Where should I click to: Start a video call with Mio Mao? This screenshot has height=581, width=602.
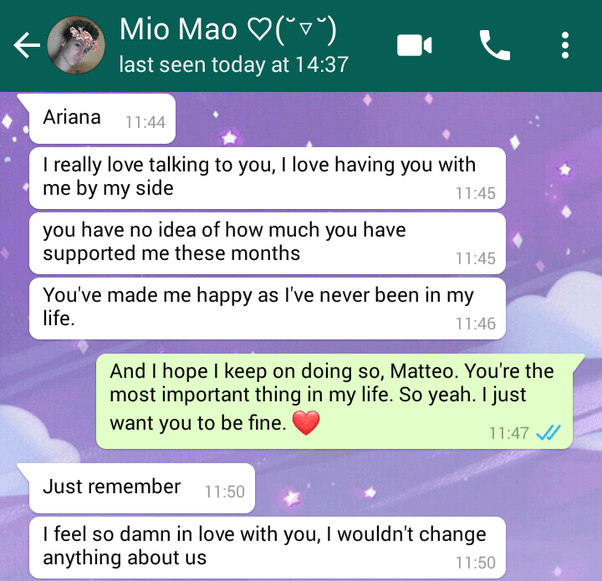414,45
